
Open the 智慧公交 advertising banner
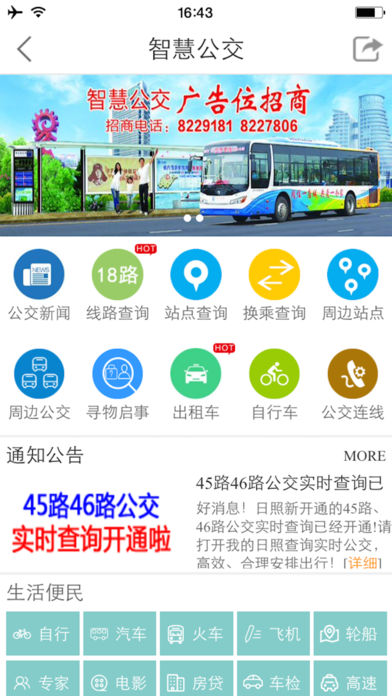pyautogui.click(x=196, y=155)
